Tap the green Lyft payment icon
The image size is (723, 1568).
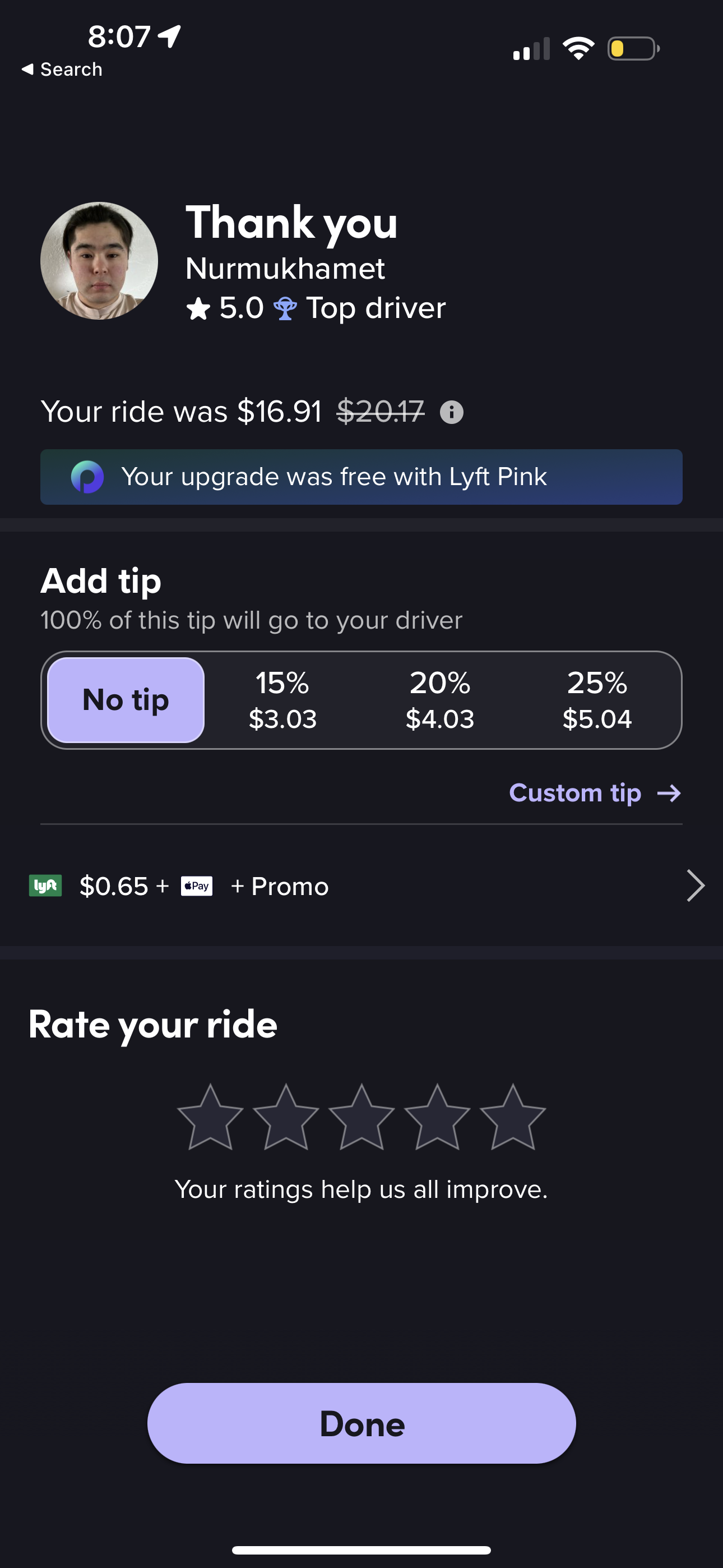tap(44, 886)
